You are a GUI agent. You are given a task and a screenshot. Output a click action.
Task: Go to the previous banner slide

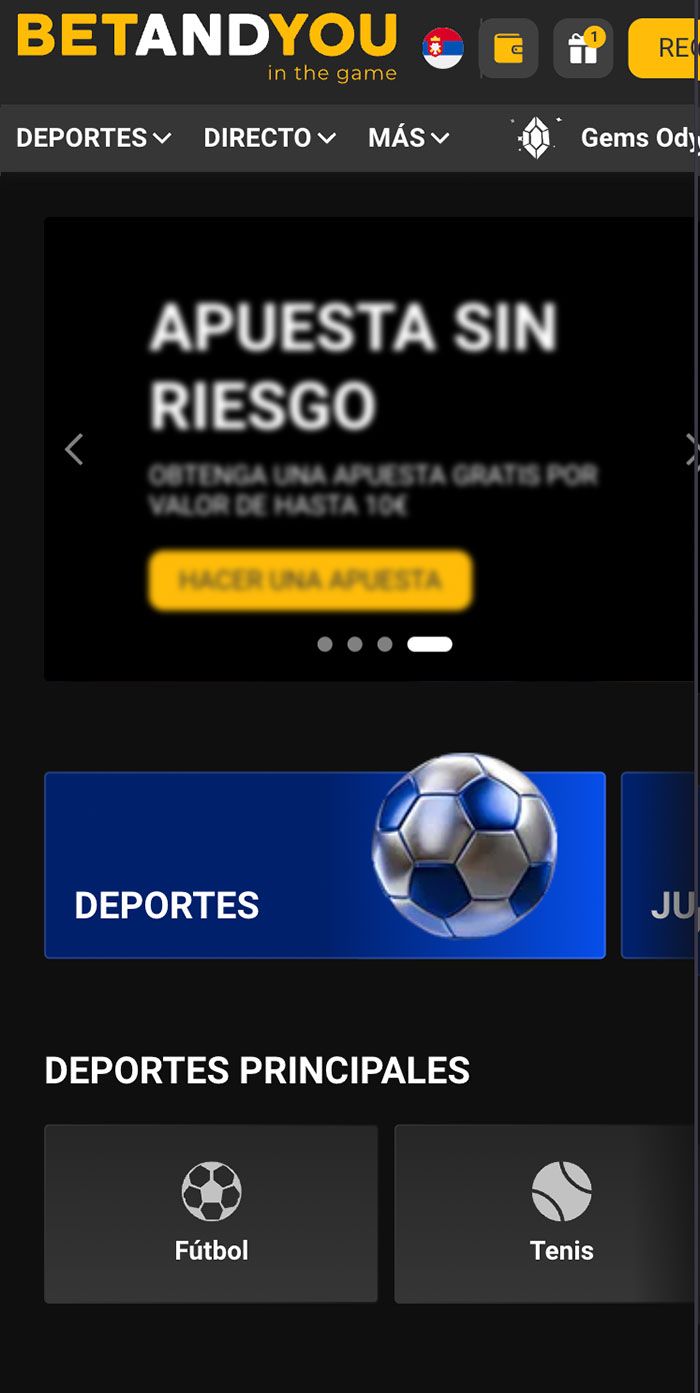point(74,450)
